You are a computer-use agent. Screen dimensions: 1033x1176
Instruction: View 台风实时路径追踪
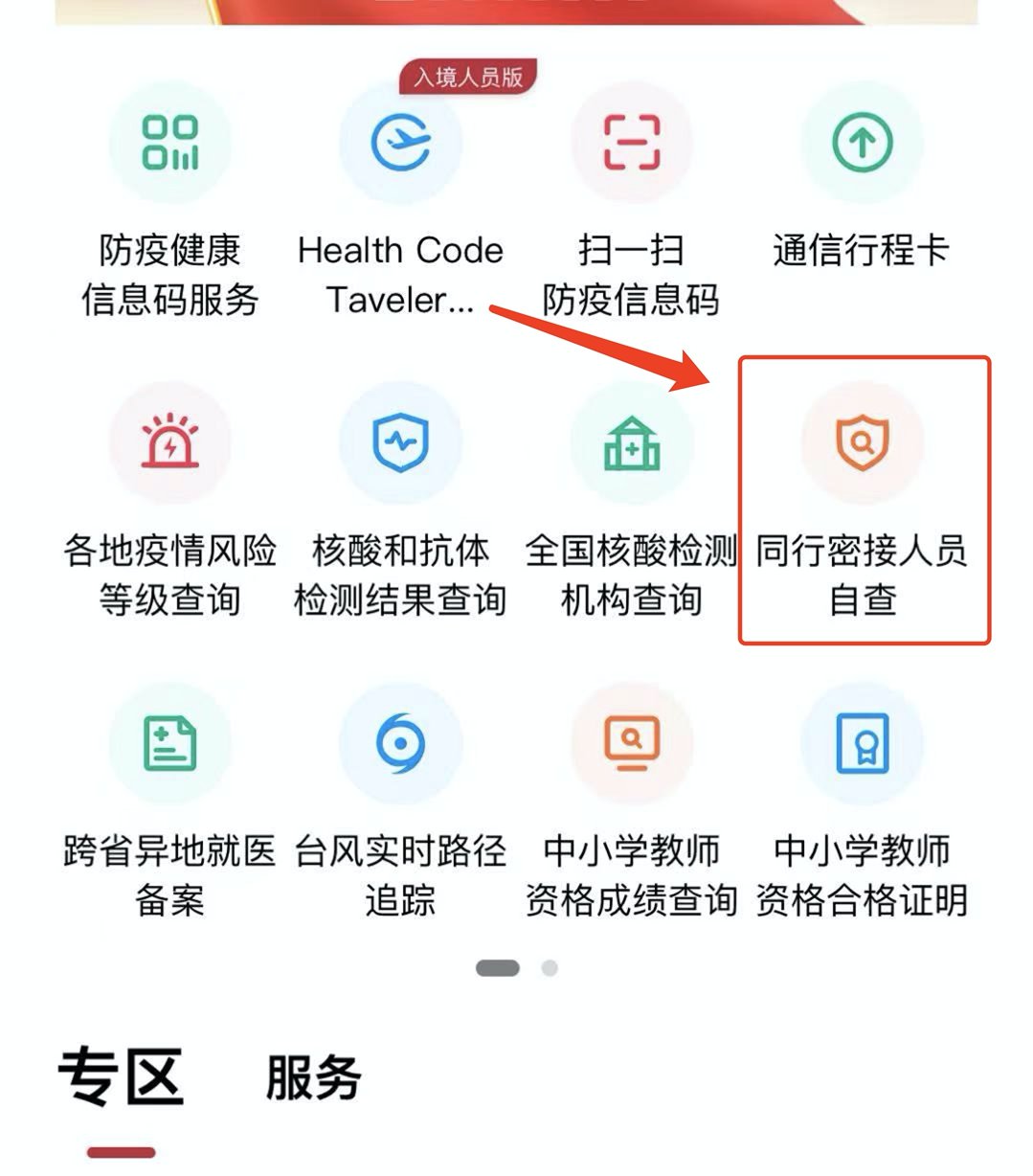400,743
